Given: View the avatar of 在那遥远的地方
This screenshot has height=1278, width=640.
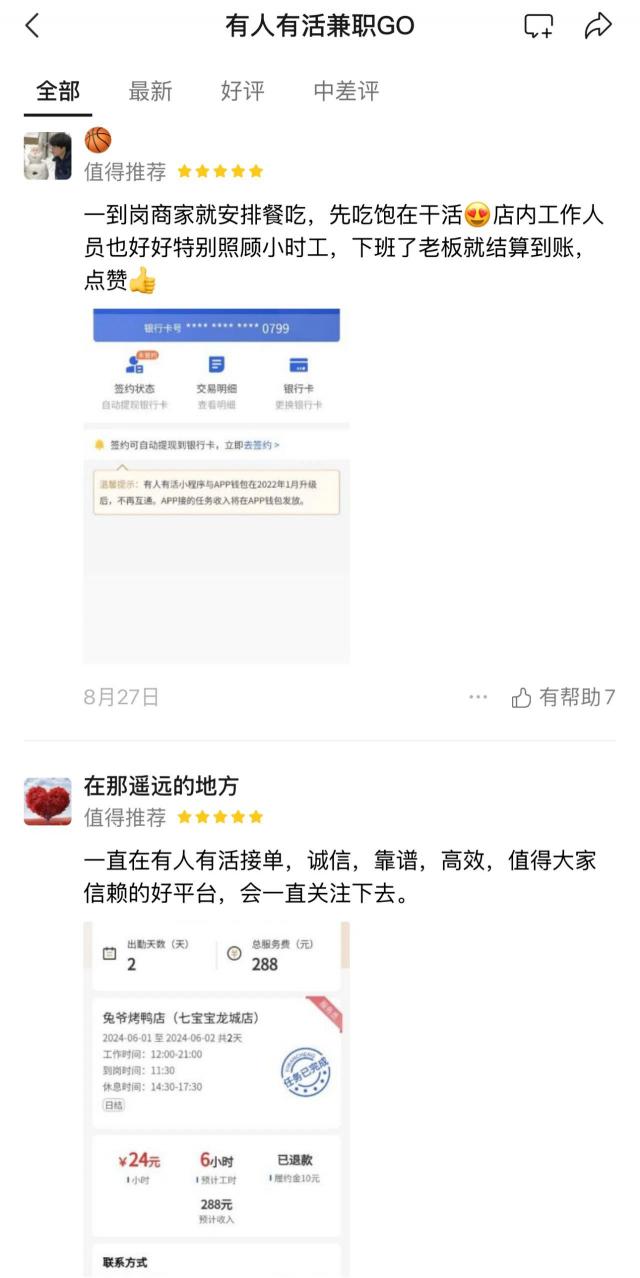Looking at the screenshot, I should pos(48,801).
